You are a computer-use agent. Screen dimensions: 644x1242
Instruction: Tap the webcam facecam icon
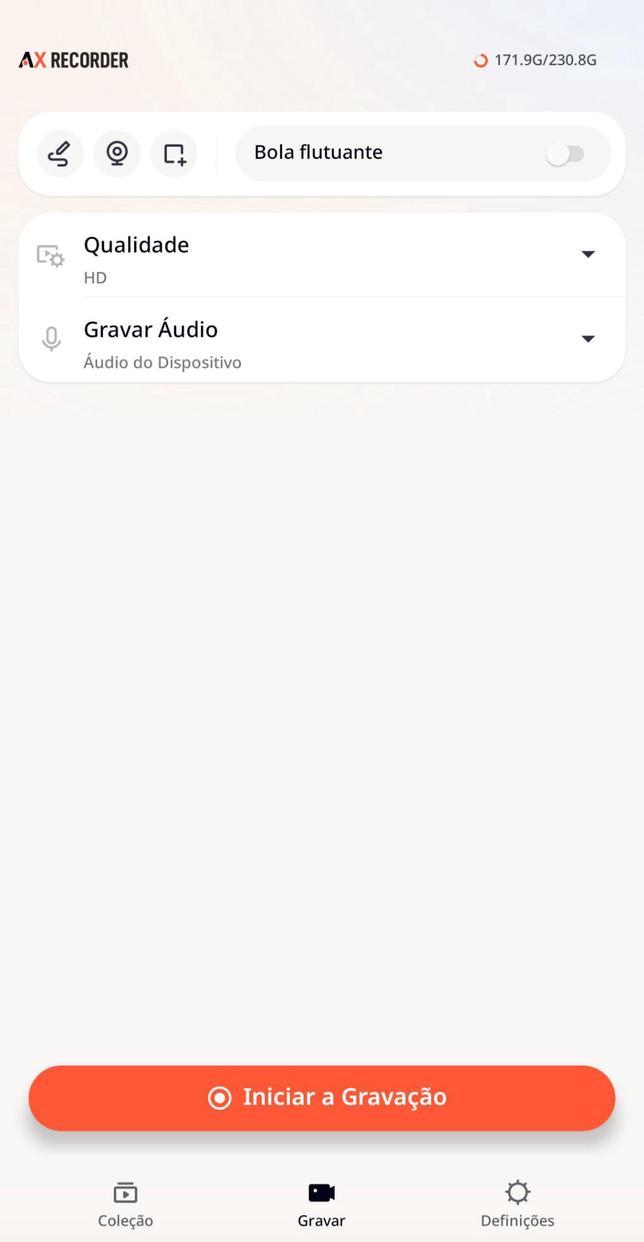tap(117, 154)
